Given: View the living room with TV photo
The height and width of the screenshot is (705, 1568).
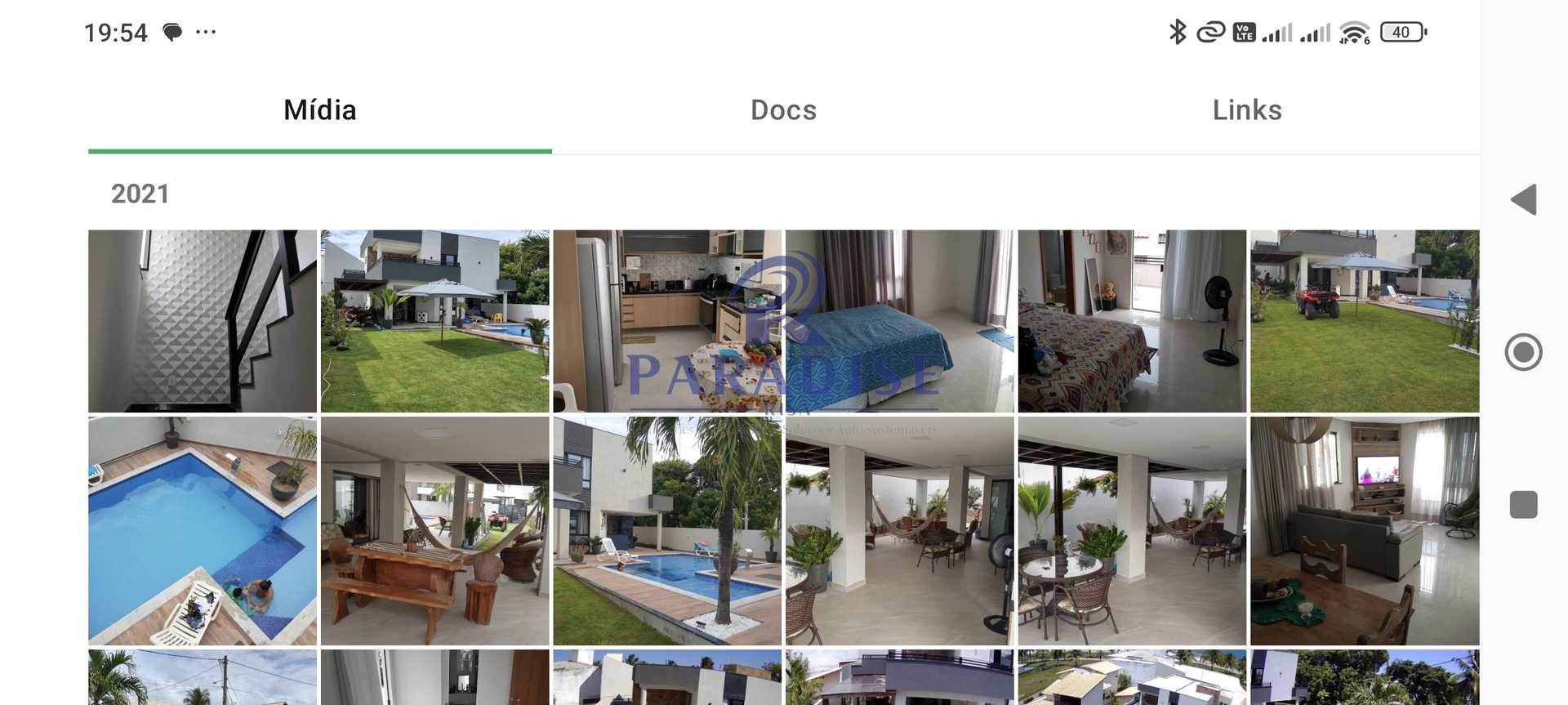Looking at the screenshot, I should tap(1364, 530).
